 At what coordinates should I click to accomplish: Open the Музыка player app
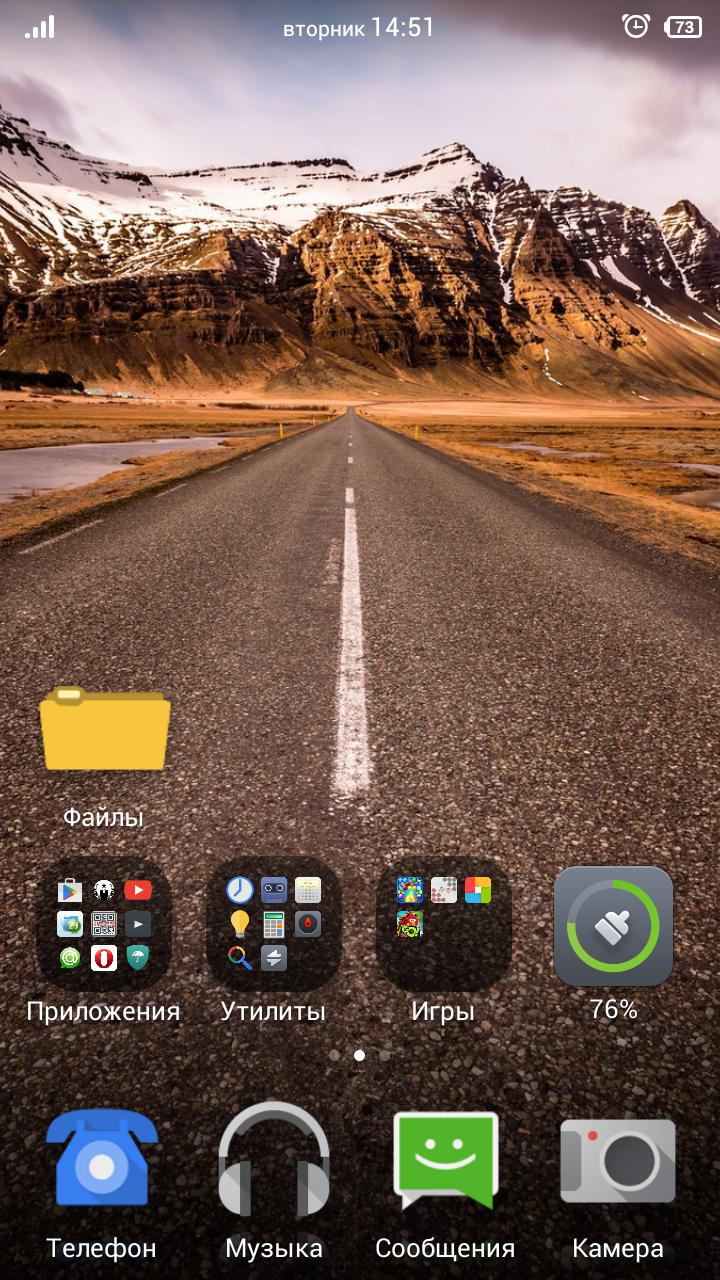[x=273, y=1160]
